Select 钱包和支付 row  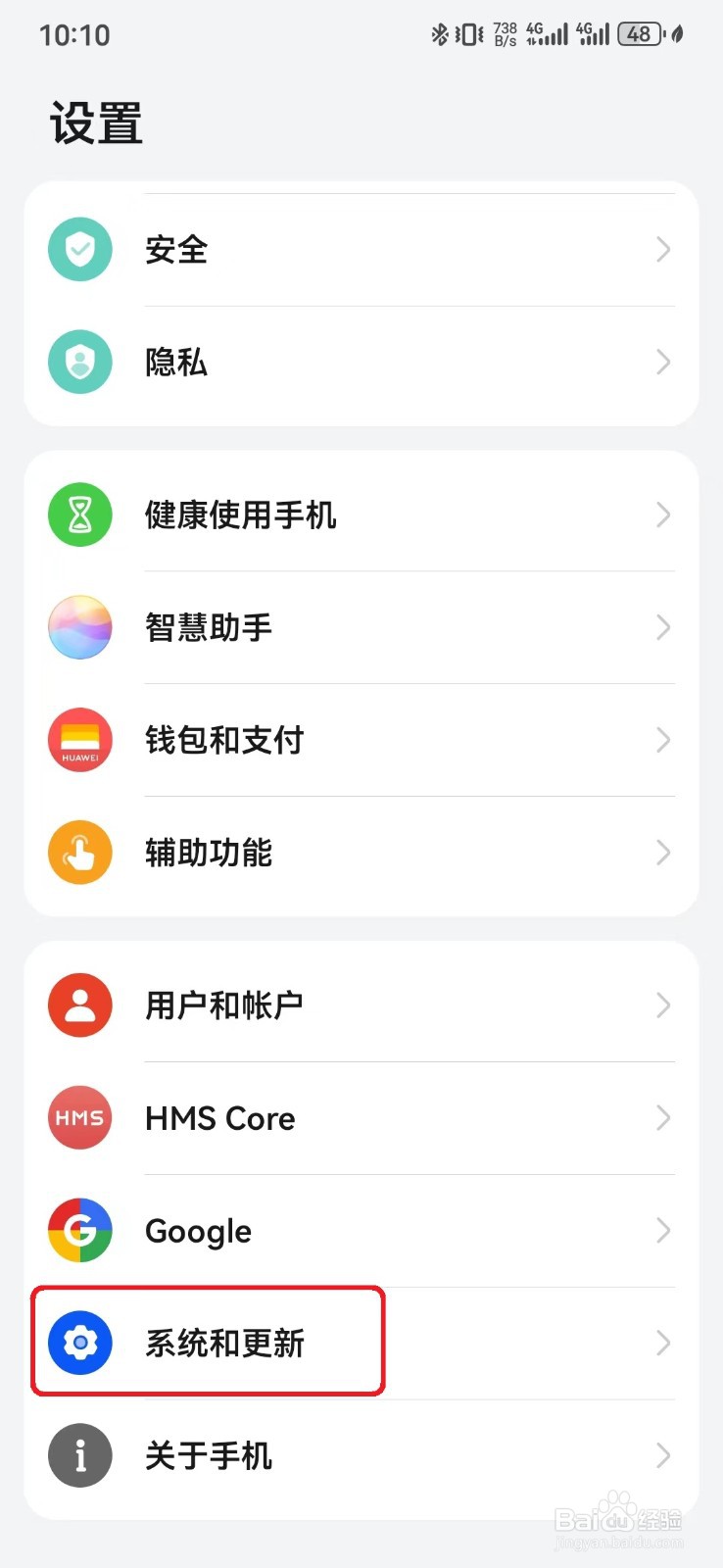coord(361,740)
